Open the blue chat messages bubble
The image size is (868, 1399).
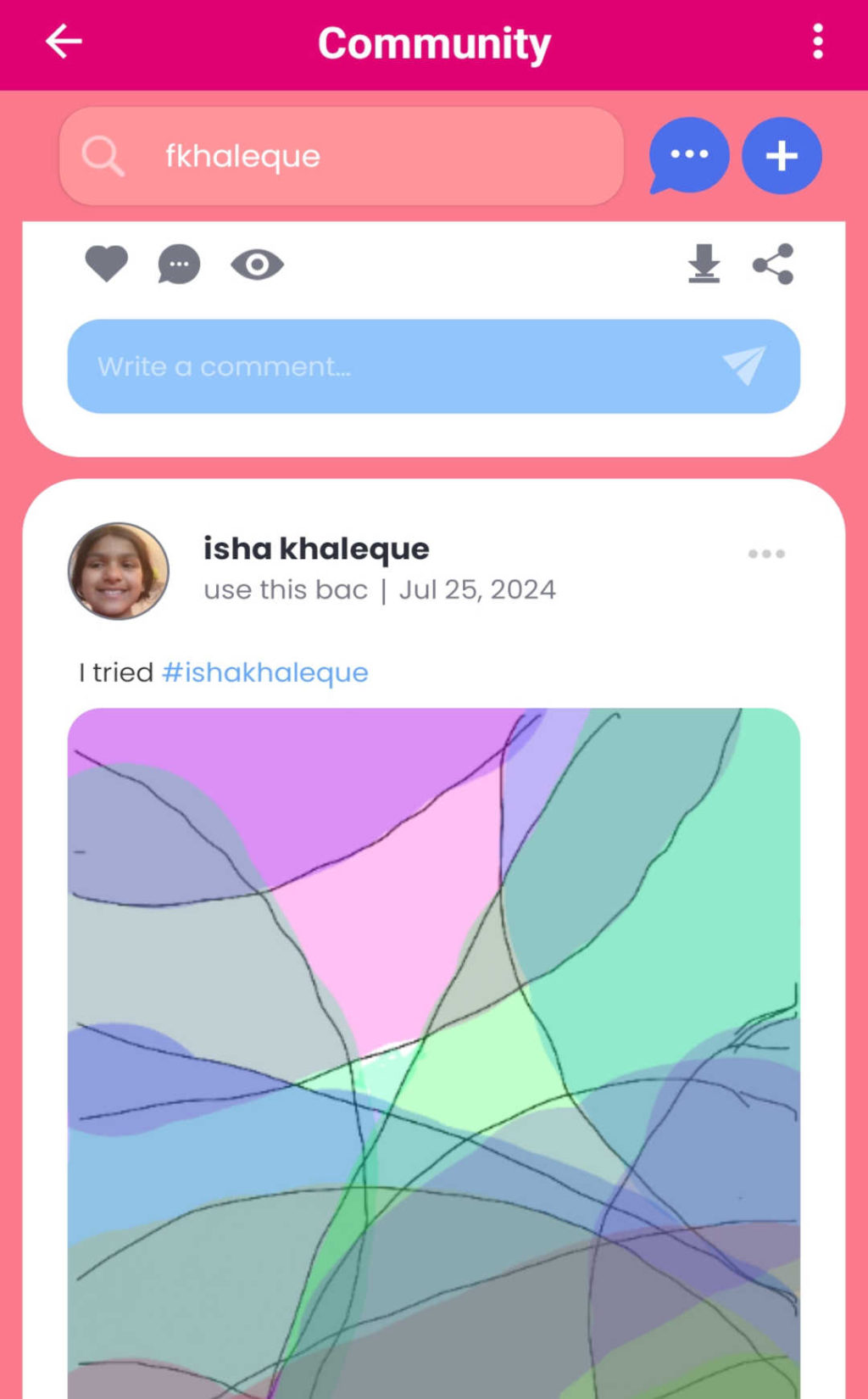pos(688,155)
